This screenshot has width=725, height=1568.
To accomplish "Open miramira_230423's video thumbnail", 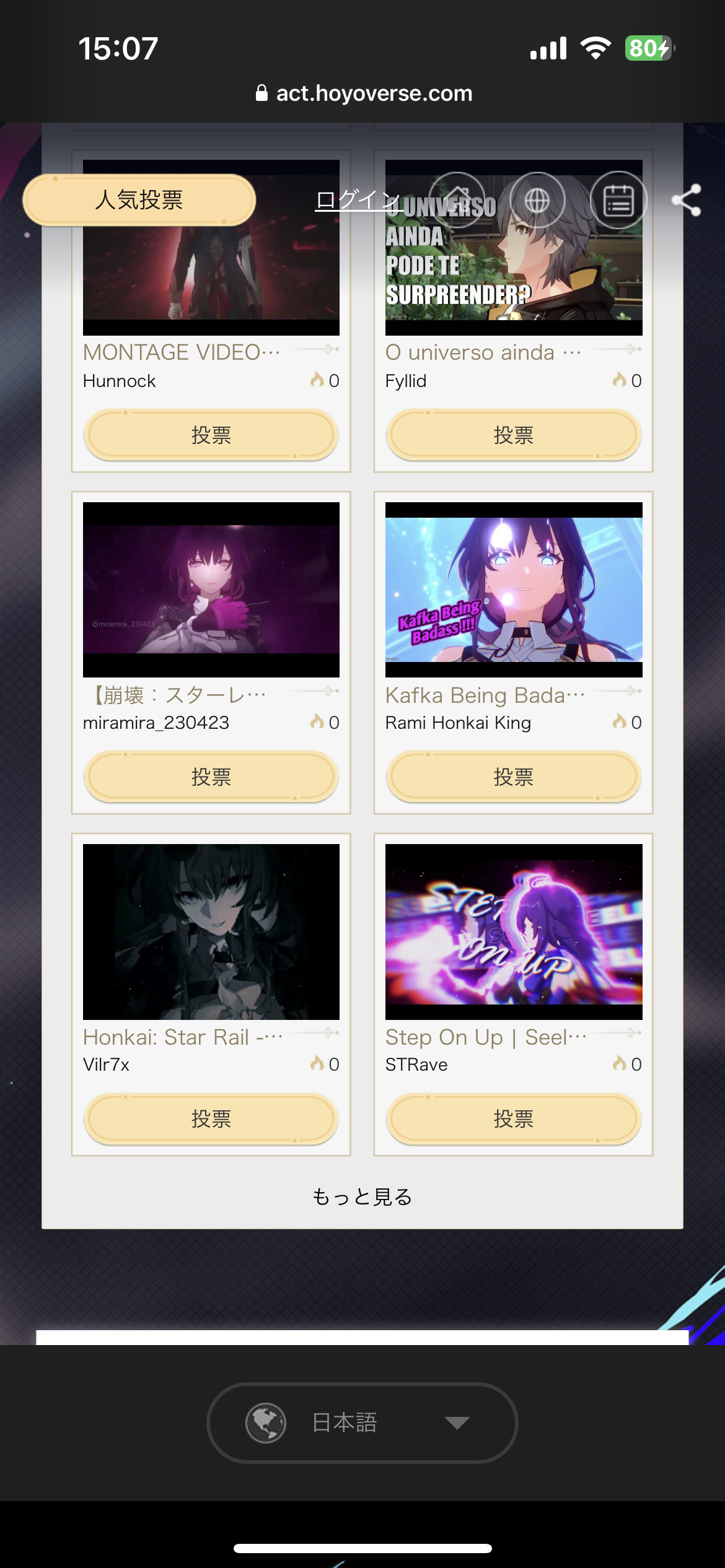I will point(211,589).
